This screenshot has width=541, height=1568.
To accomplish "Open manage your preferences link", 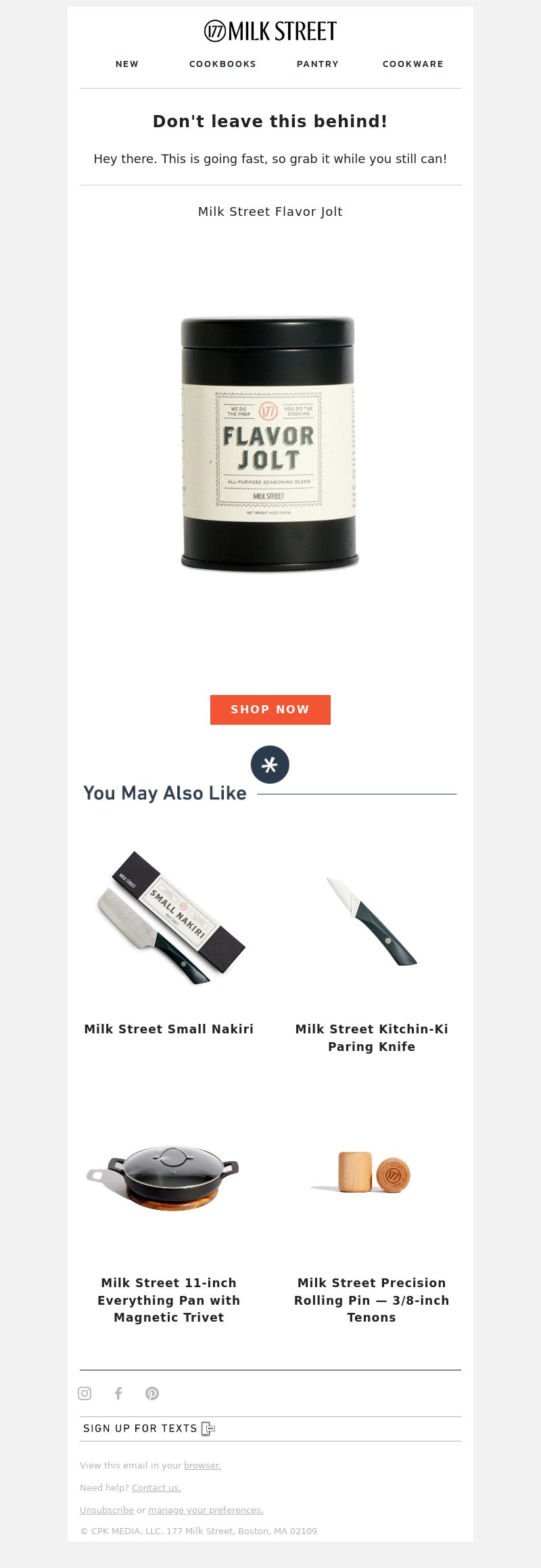I will point(206,1510).
